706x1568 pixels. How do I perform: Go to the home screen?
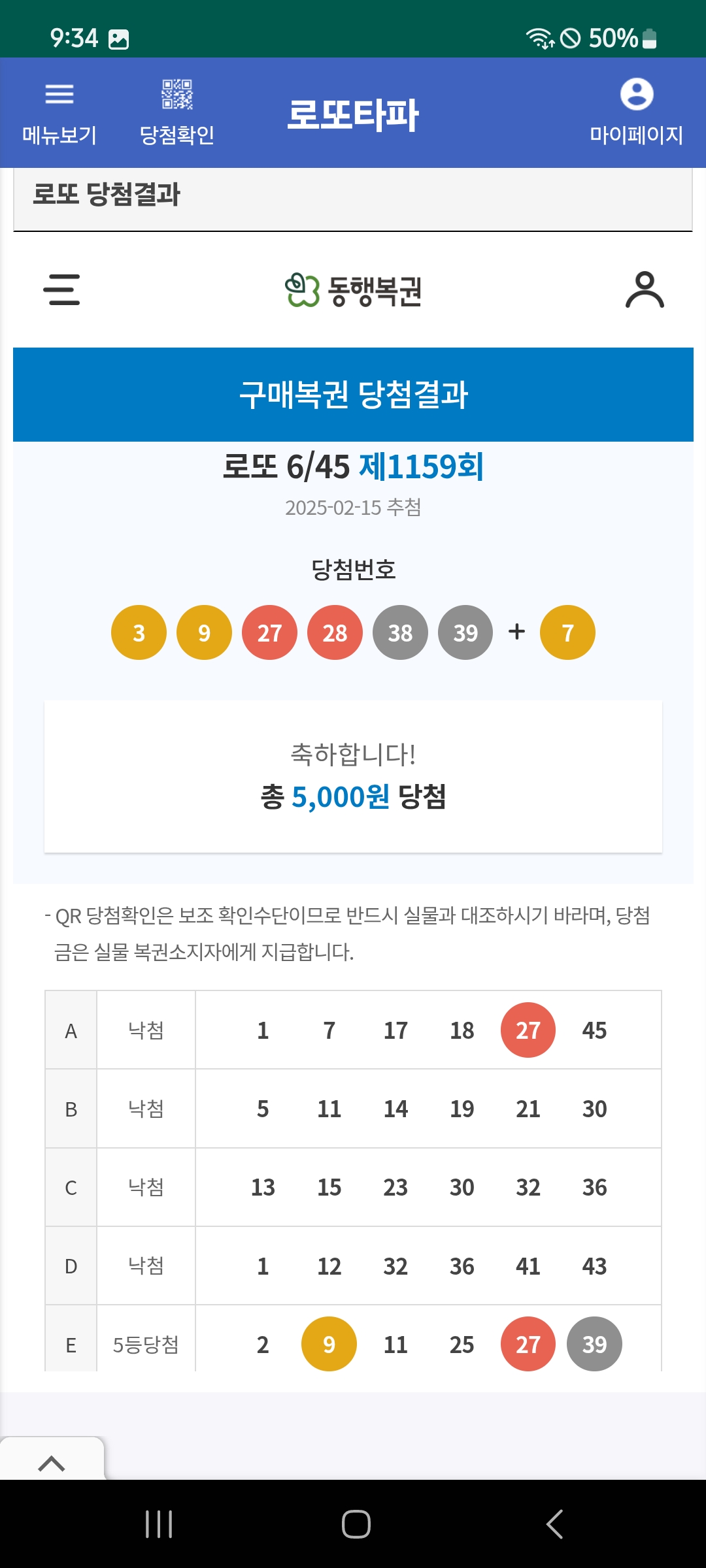tap(356, 1524)
